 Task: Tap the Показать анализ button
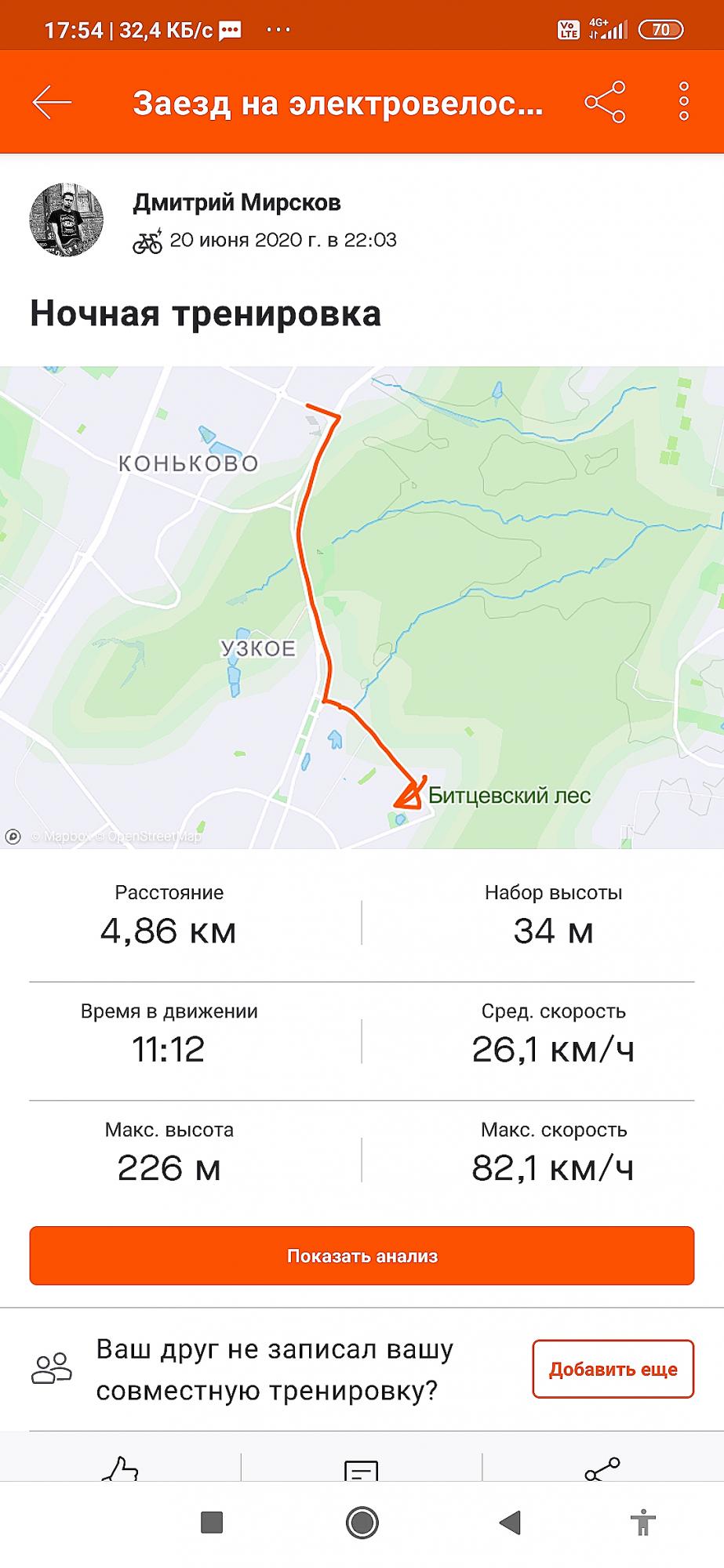tap(362, 1255)
